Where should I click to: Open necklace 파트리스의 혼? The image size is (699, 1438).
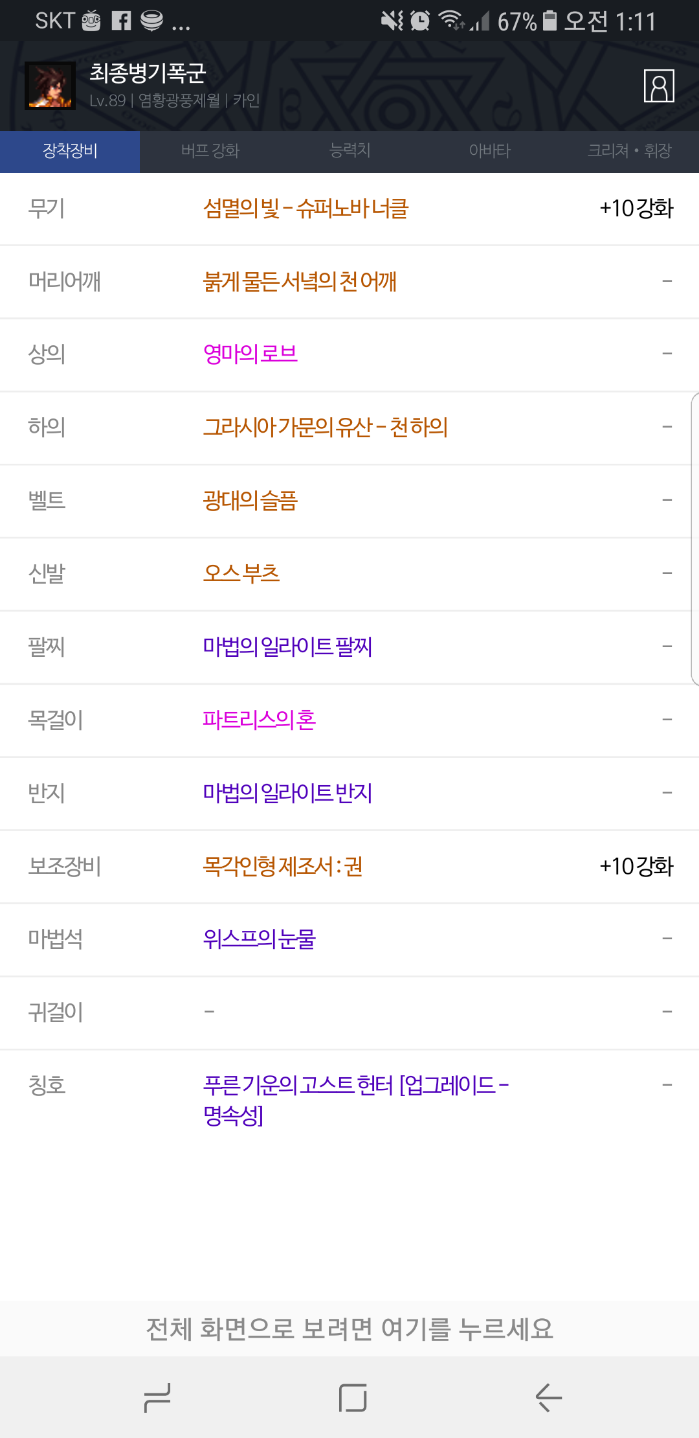click(x=259, y=719)
